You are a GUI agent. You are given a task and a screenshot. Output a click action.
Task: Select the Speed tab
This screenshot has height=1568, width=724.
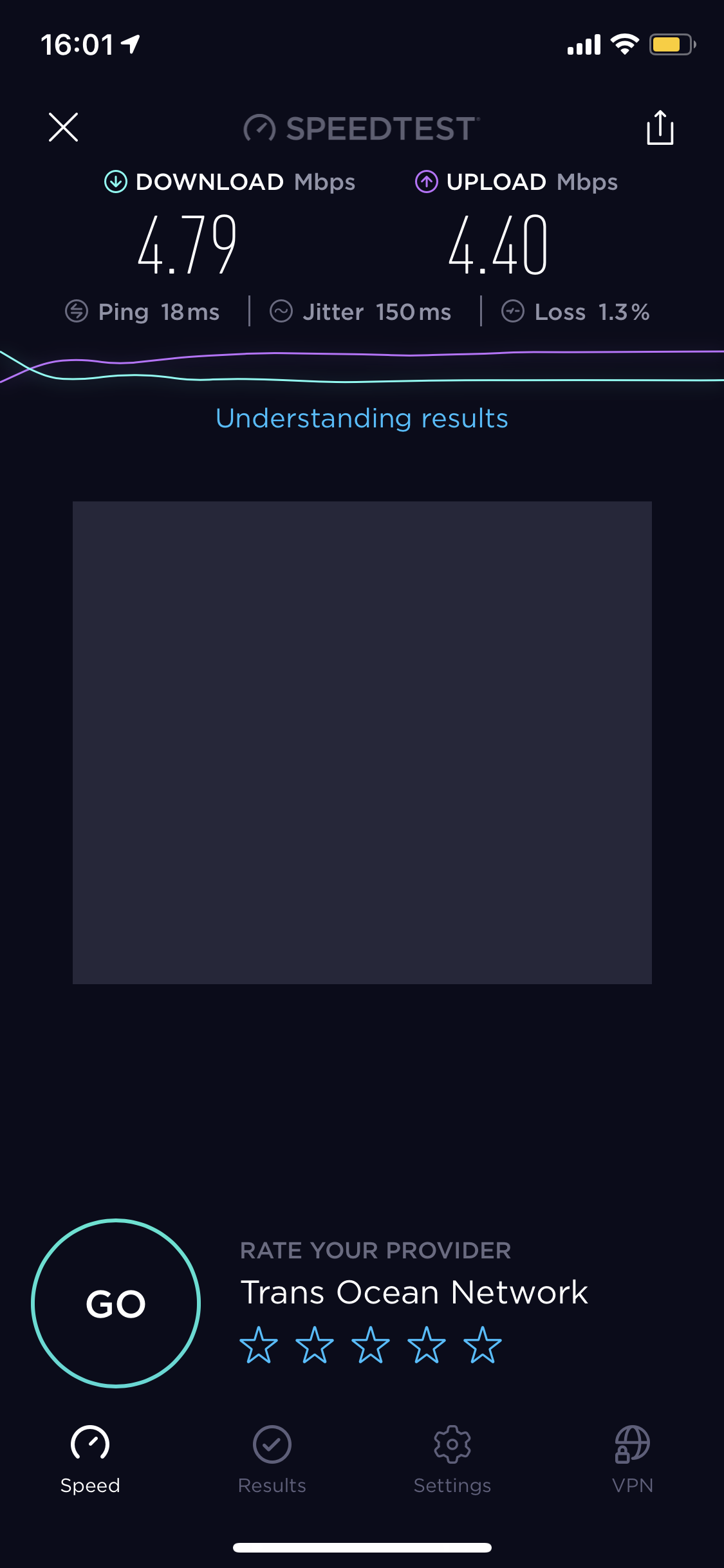(x=90, y=1459)
